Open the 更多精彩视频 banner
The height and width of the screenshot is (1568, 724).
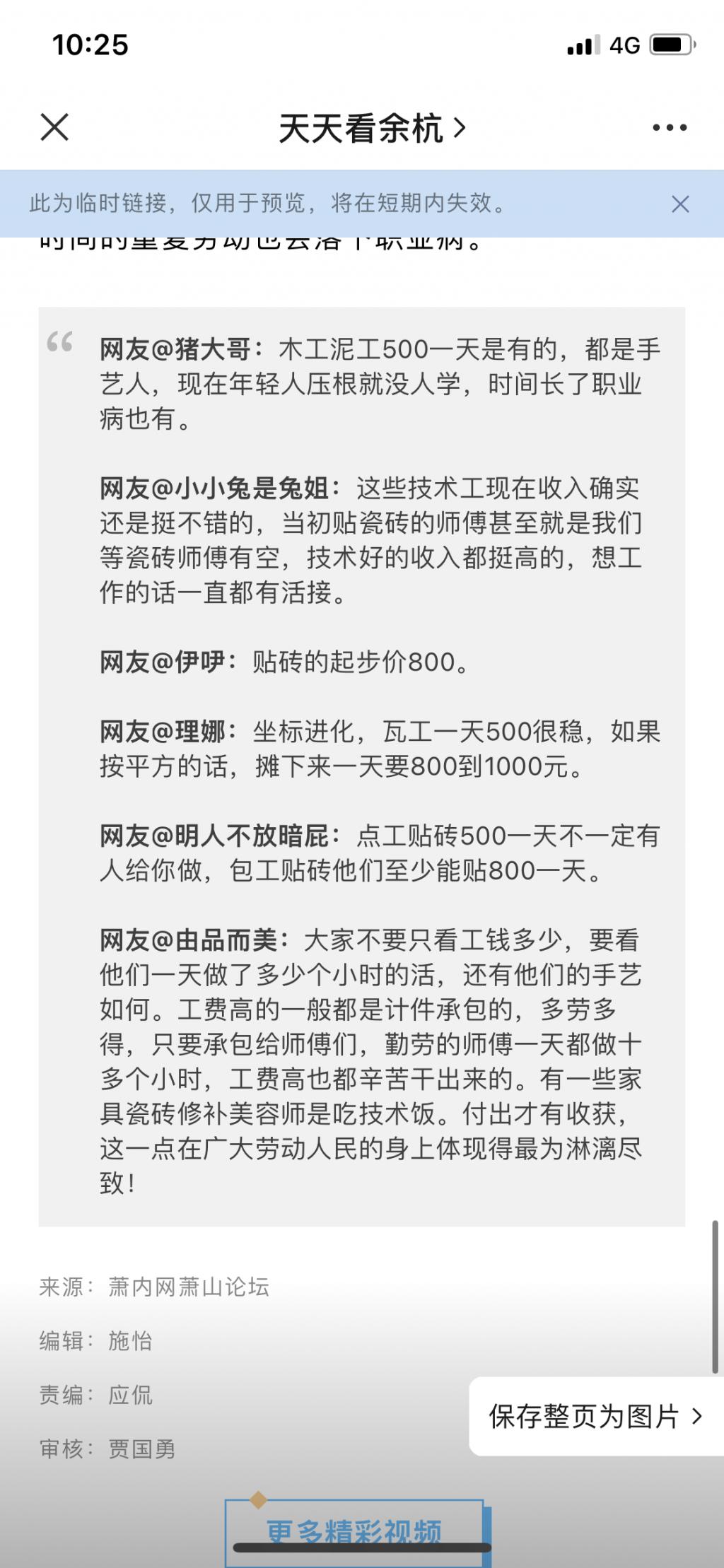[x=355, y=1531]
